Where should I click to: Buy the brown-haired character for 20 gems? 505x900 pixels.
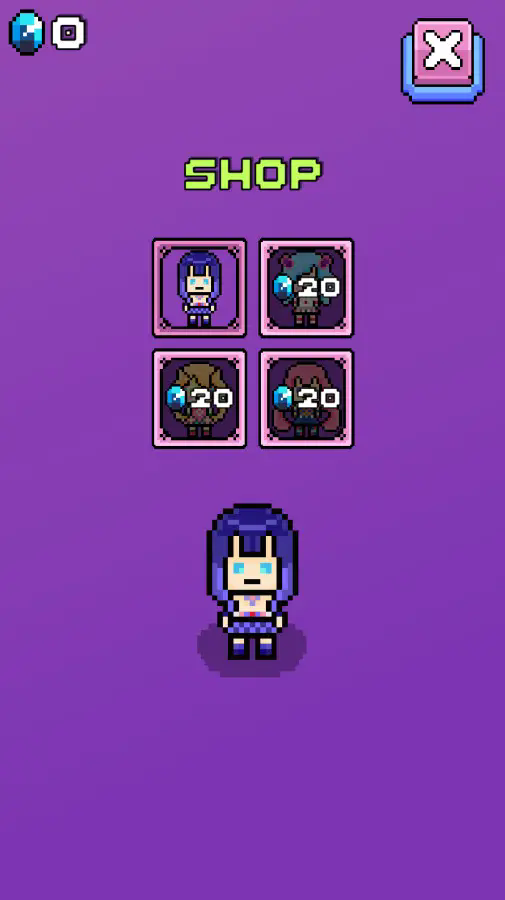[199, 398]
